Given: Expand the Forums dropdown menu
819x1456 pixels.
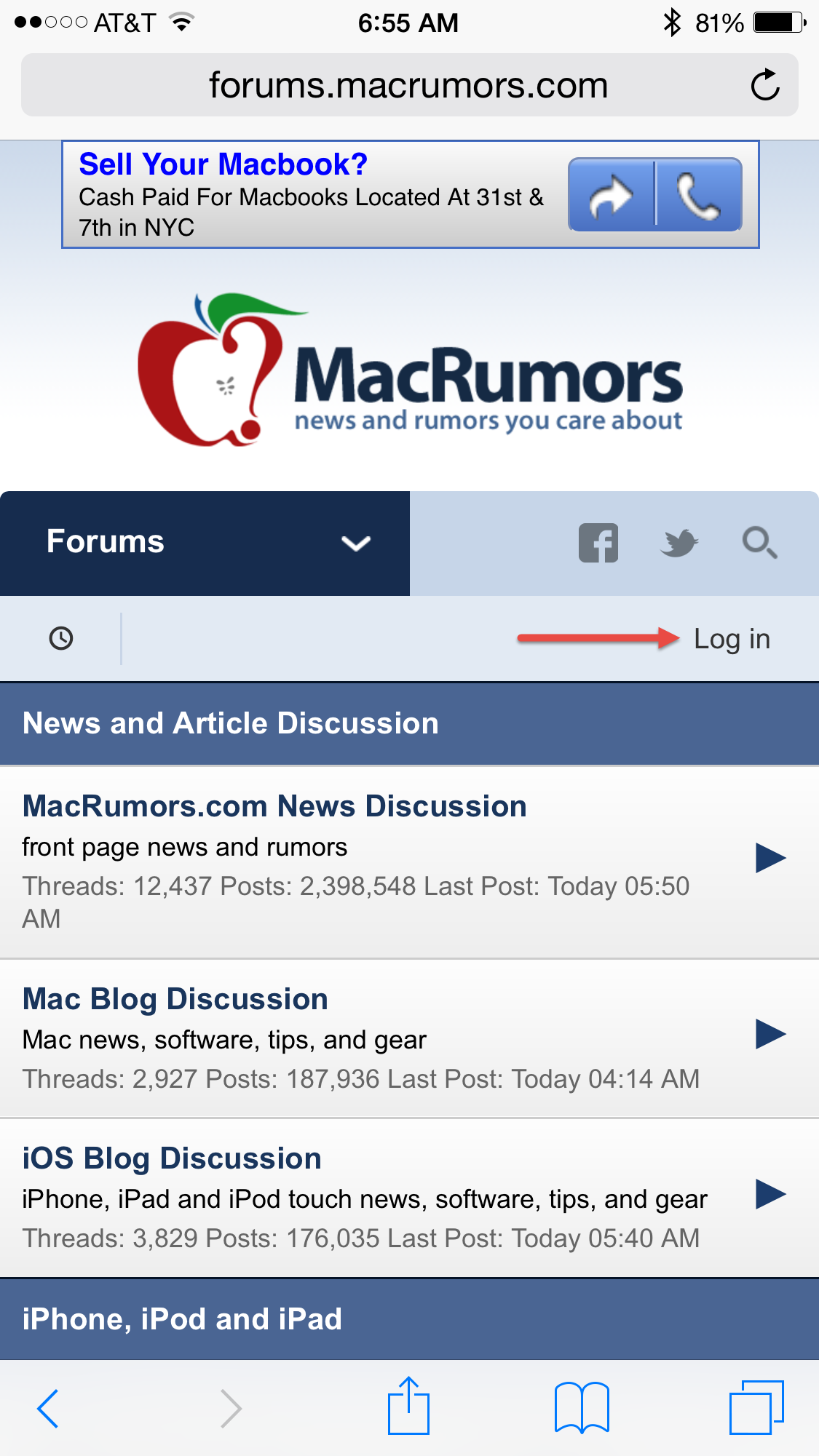Looking at the screenshot, I should coord(205,543).
